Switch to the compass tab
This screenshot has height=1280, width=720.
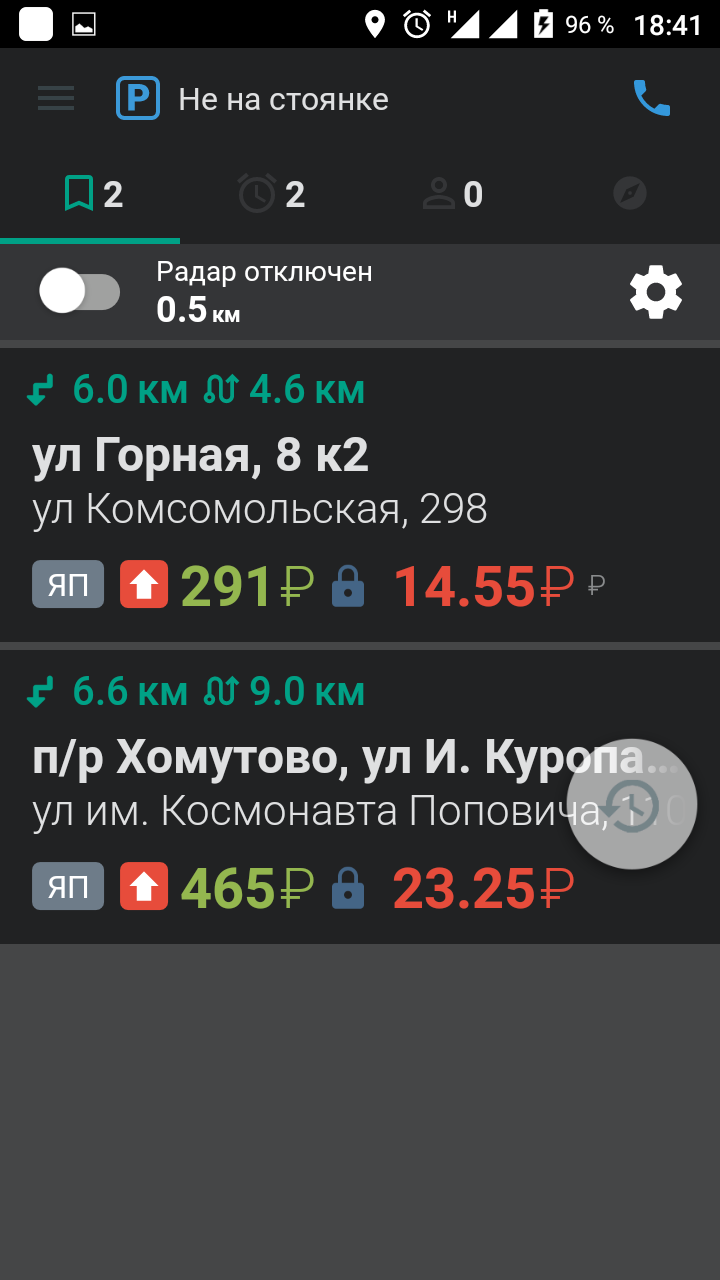click(630, 194)
